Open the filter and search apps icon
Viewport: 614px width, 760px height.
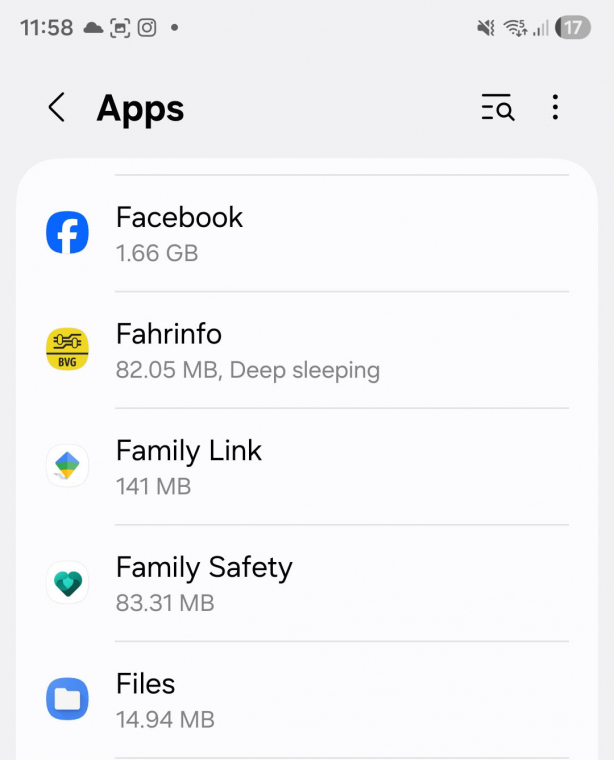point(497,108)
